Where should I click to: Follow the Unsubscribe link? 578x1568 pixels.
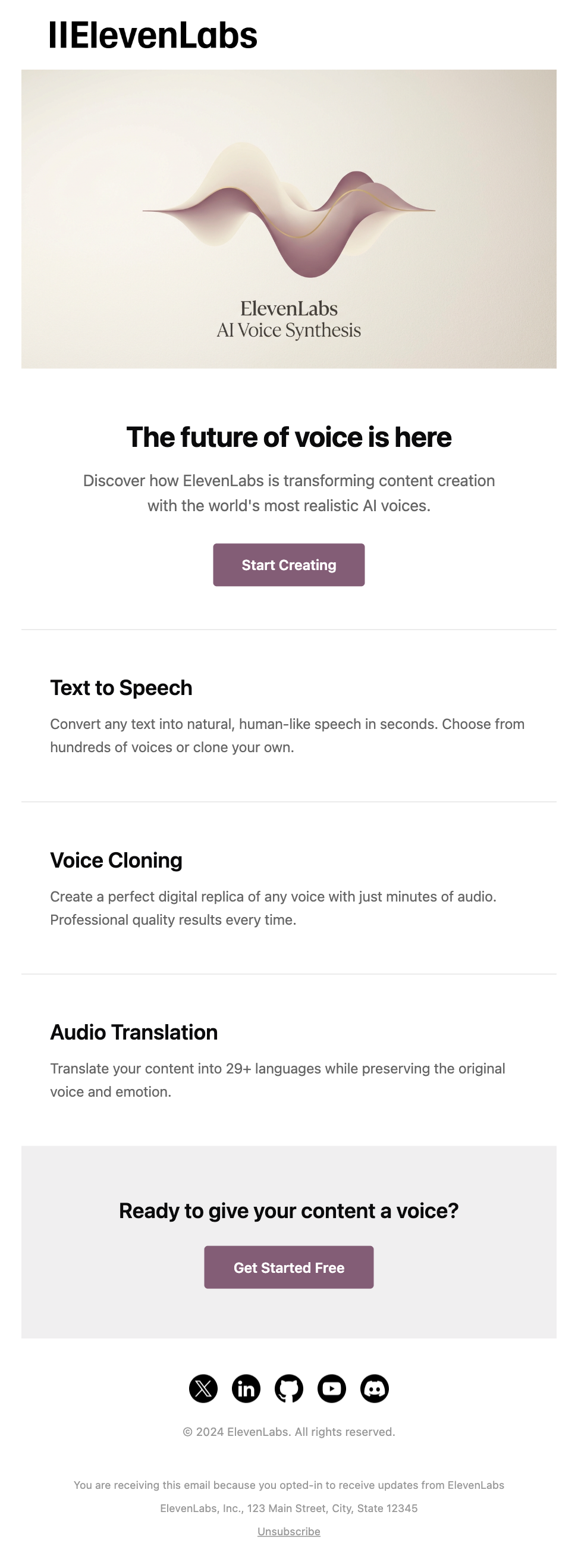click(288, 1531)
